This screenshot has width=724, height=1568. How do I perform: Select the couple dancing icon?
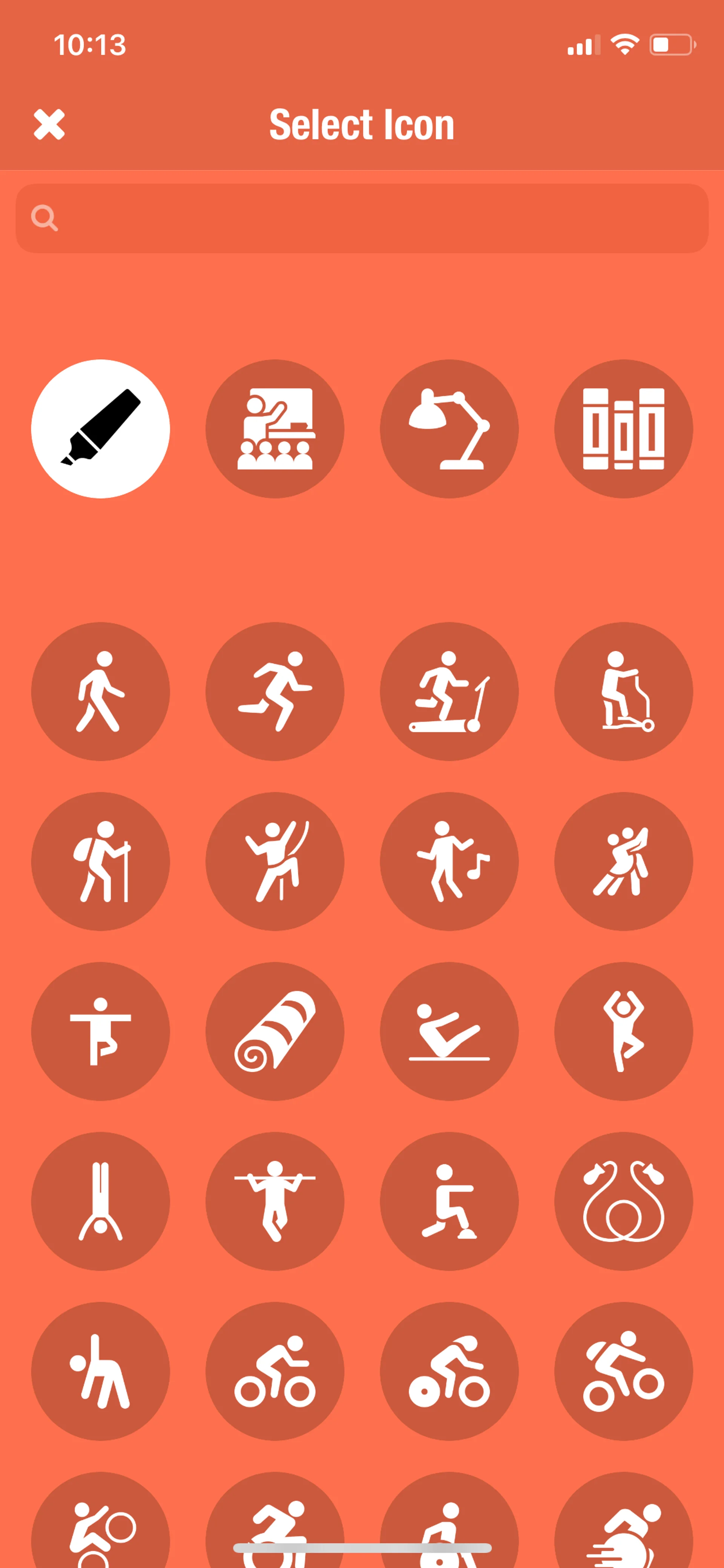(624, 861)
